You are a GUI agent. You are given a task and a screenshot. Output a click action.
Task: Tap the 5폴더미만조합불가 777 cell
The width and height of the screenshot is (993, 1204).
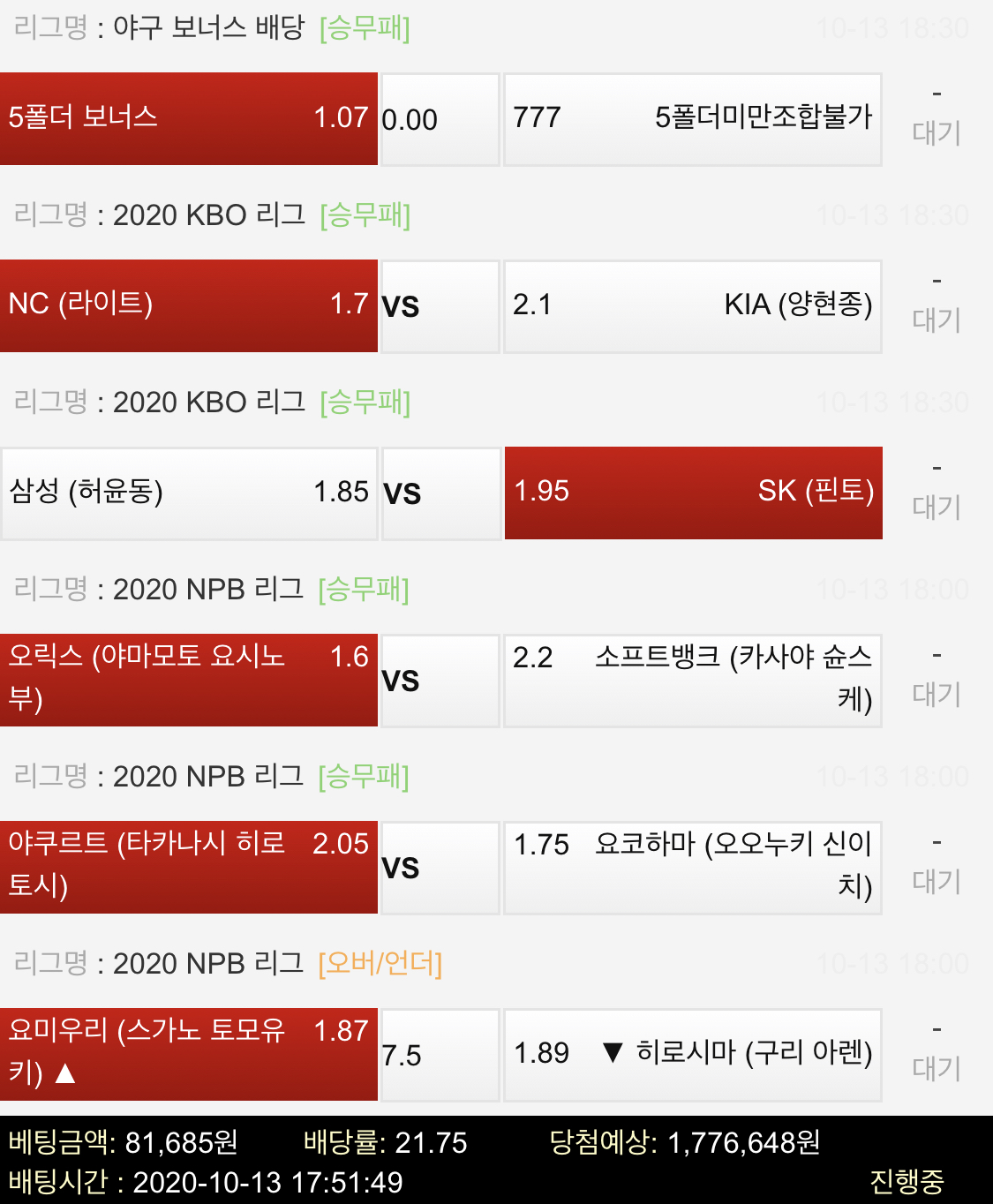(693, 118)
